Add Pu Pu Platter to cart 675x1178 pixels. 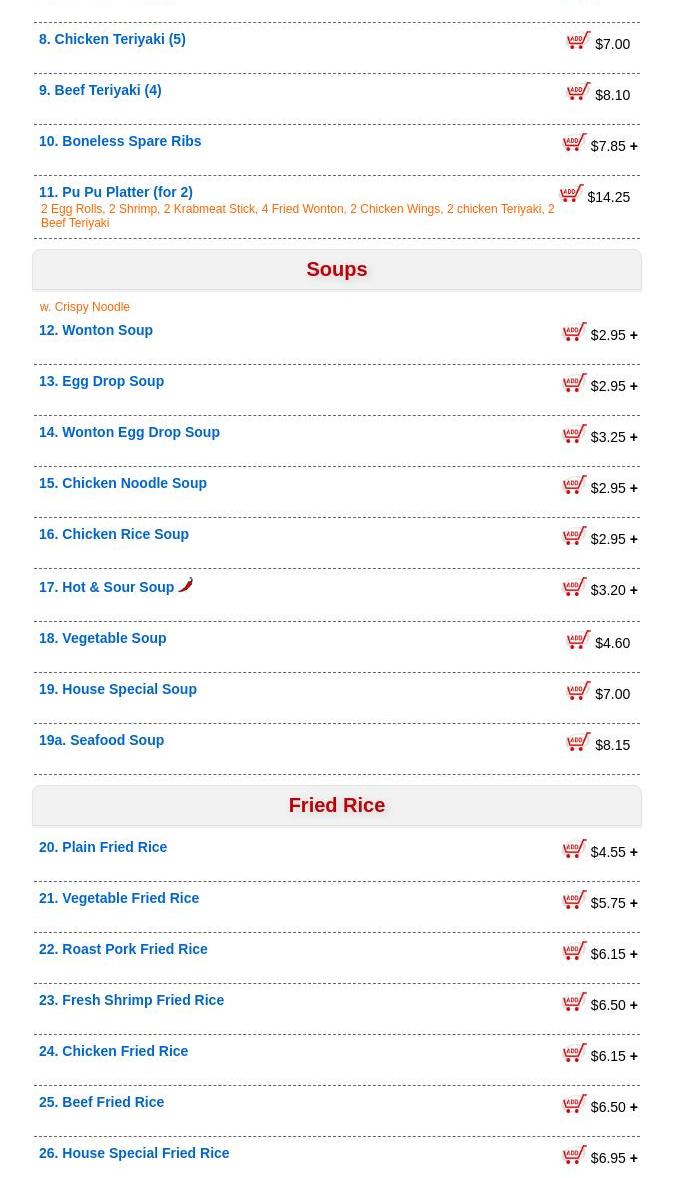click(x=572, y=194)
